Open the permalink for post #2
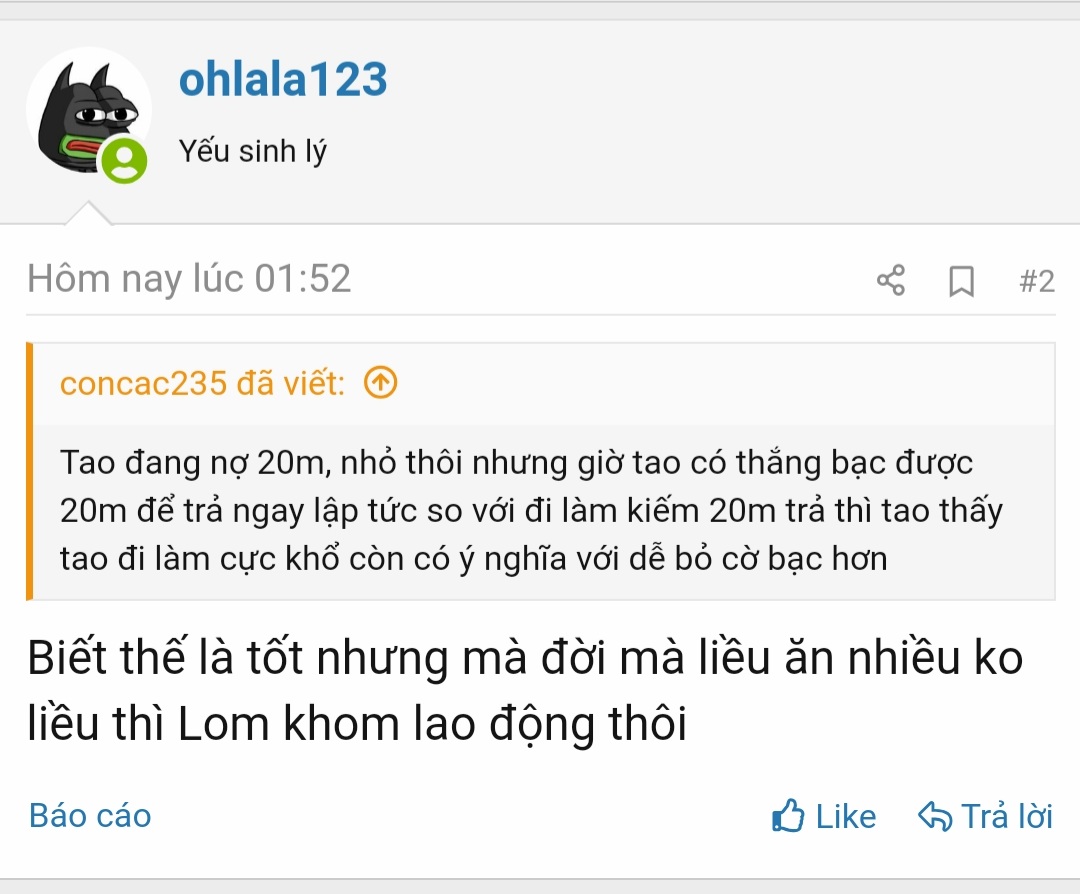Image resolution: width=1080 pixels, height=894 pixels. tap(1036, 281)
